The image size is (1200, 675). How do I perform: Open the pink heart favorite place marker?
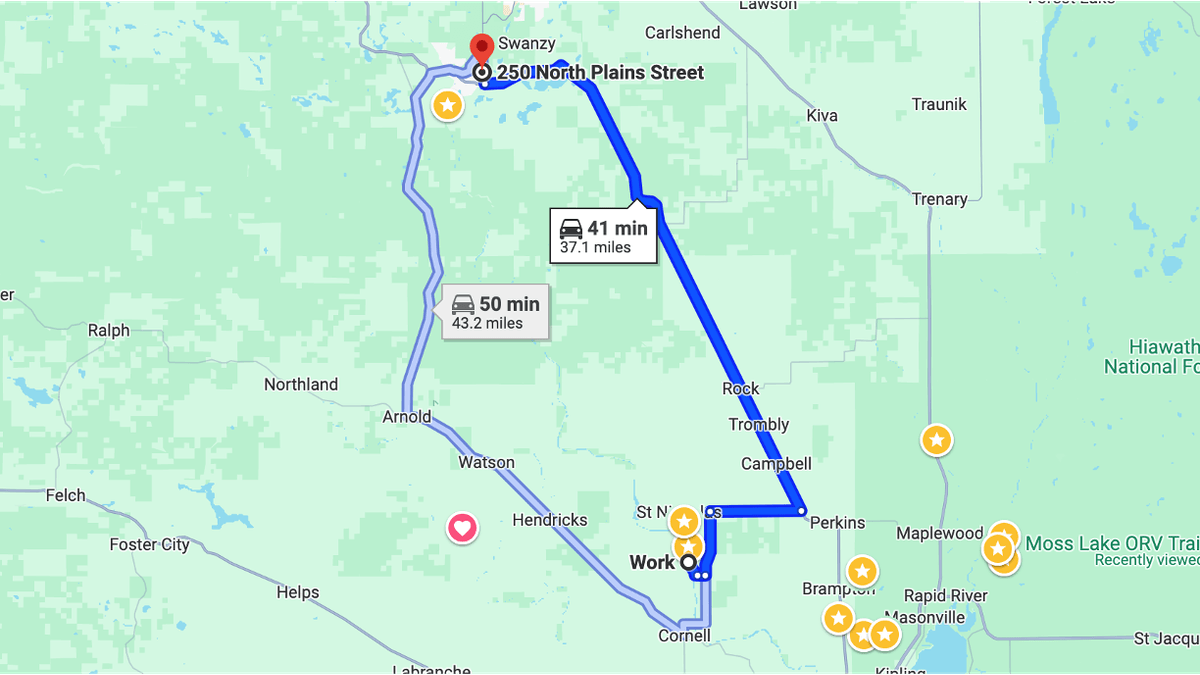(x=462, y=527)
